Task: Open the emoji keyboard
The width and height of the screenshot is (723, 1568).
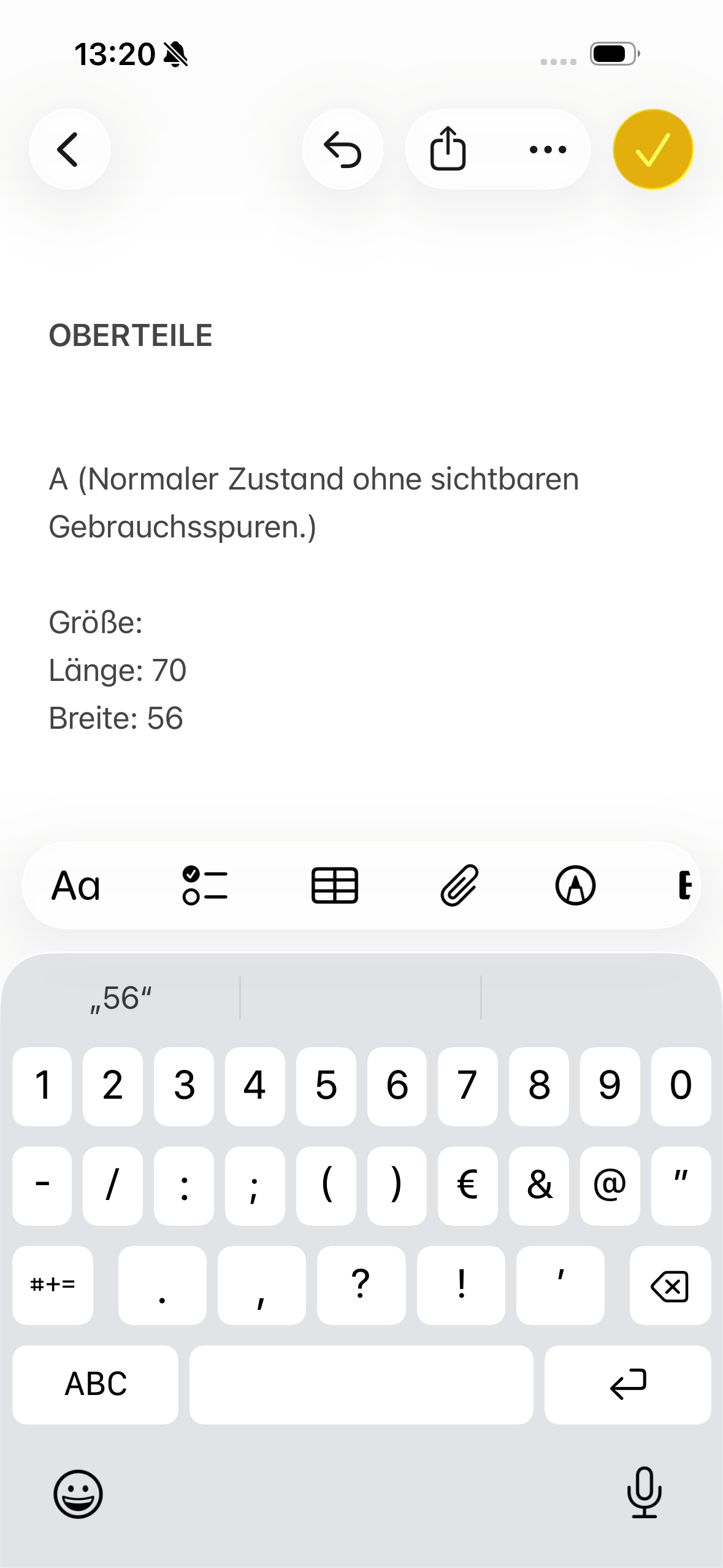Action: (78, 1493)
